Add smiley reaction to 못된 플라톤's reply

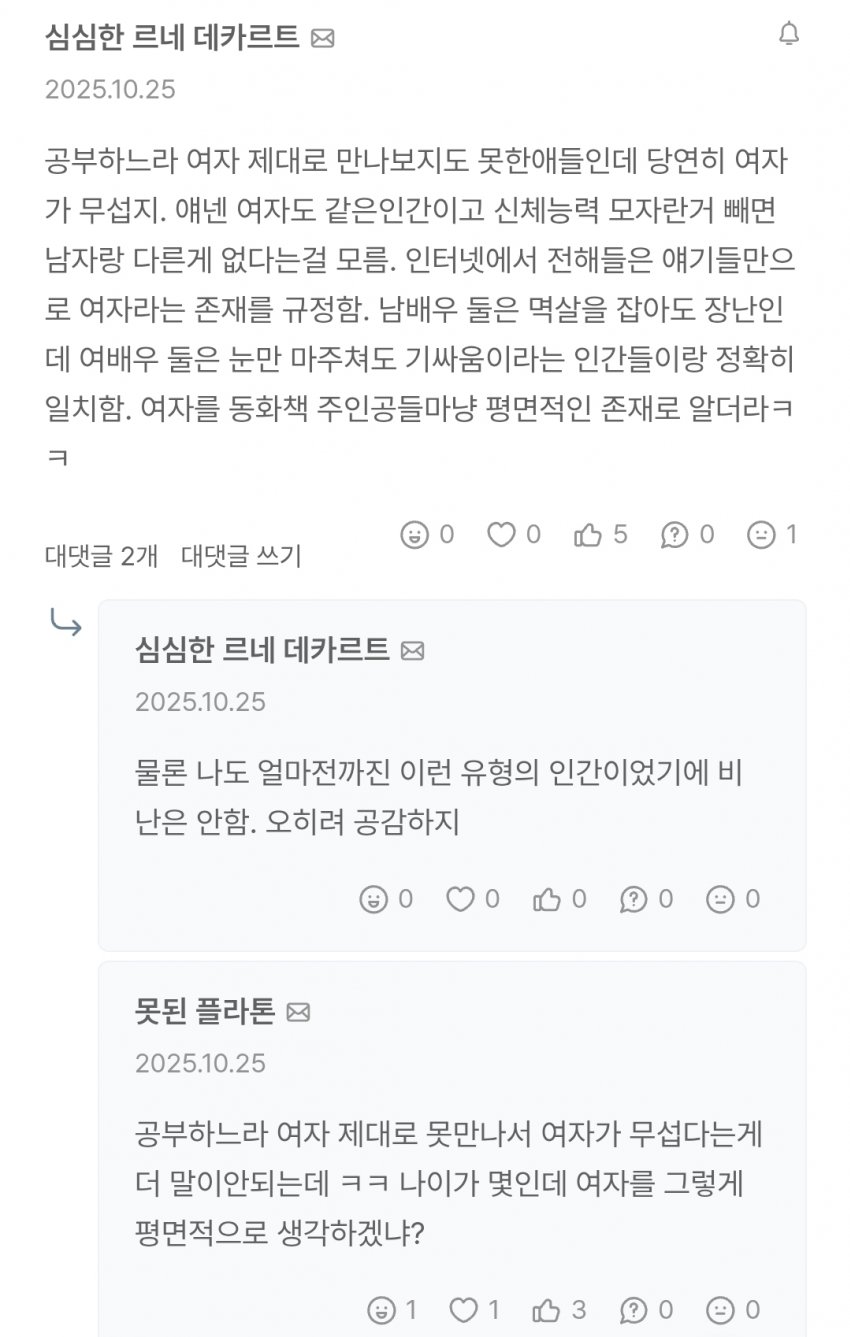[x=380, y=1309]
